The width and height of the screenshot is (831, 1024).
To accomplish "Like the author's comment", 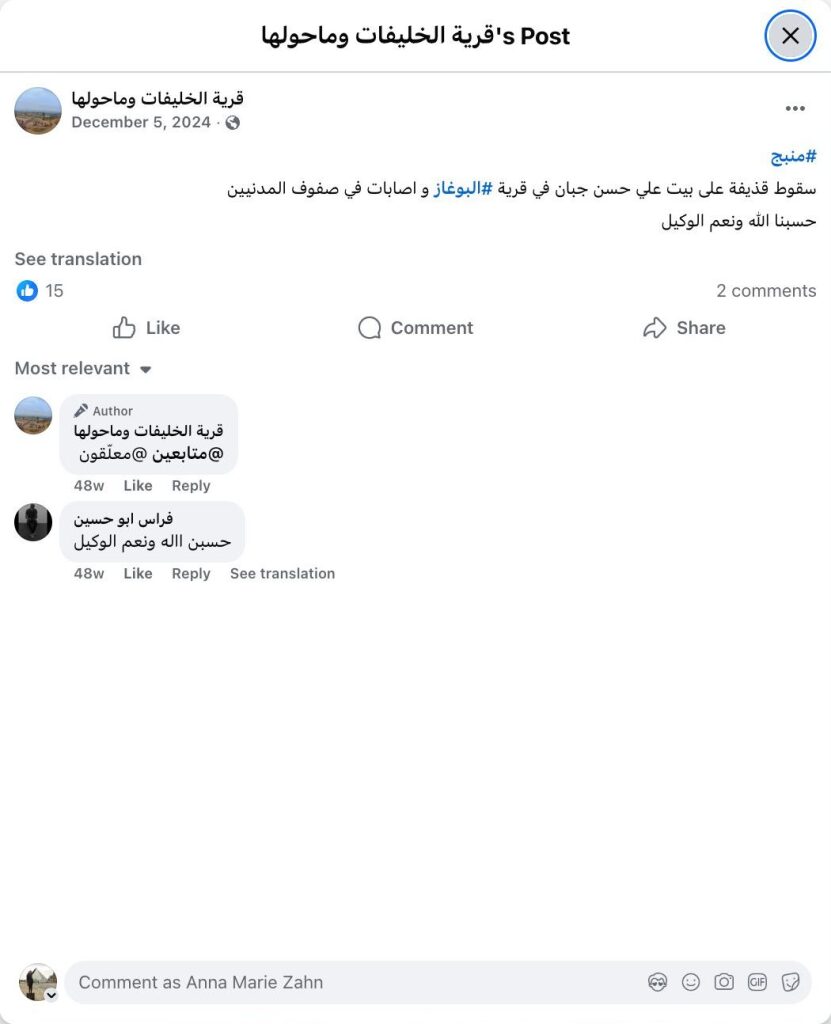I will (x=138, y=486).
